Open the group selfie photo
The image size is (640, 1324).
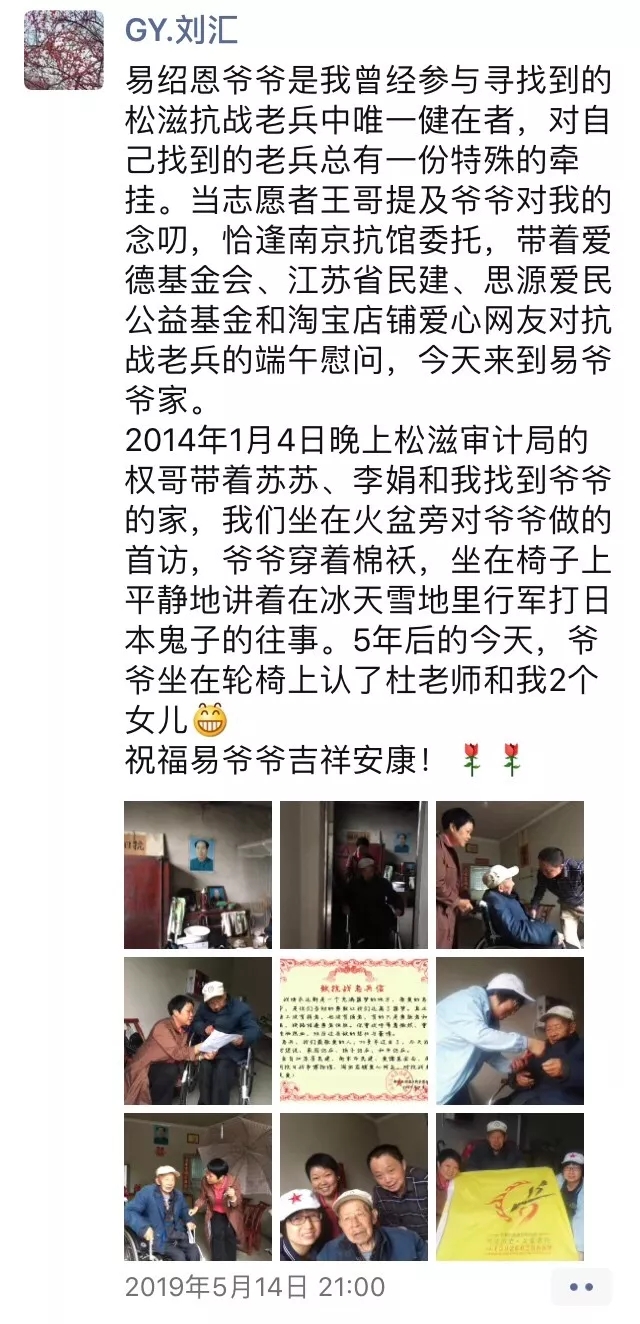(354, 1186)
